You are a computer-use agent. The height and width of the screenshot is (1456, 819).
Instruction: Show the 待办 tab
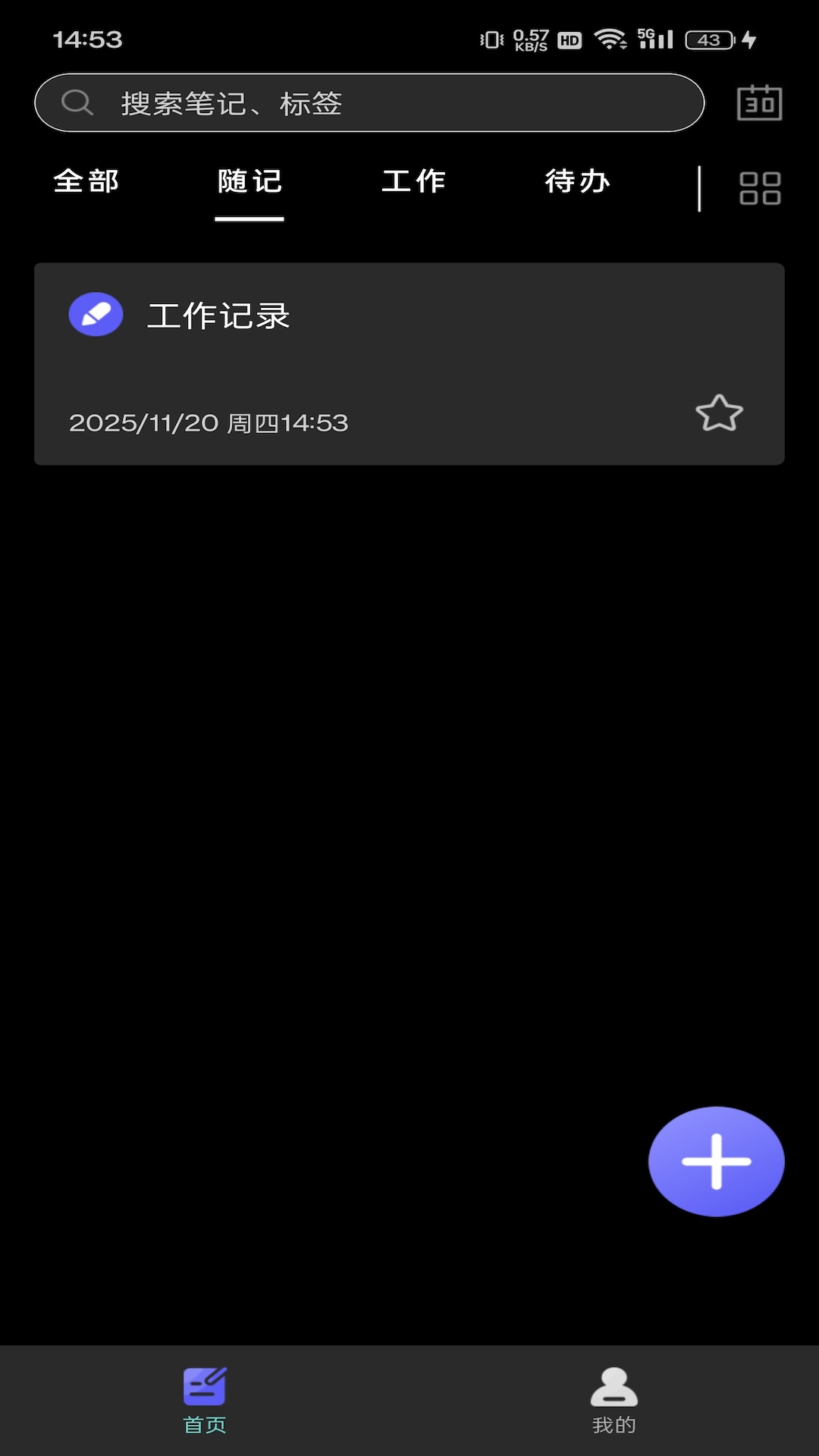pyautogui.click(x=577, y=182)
